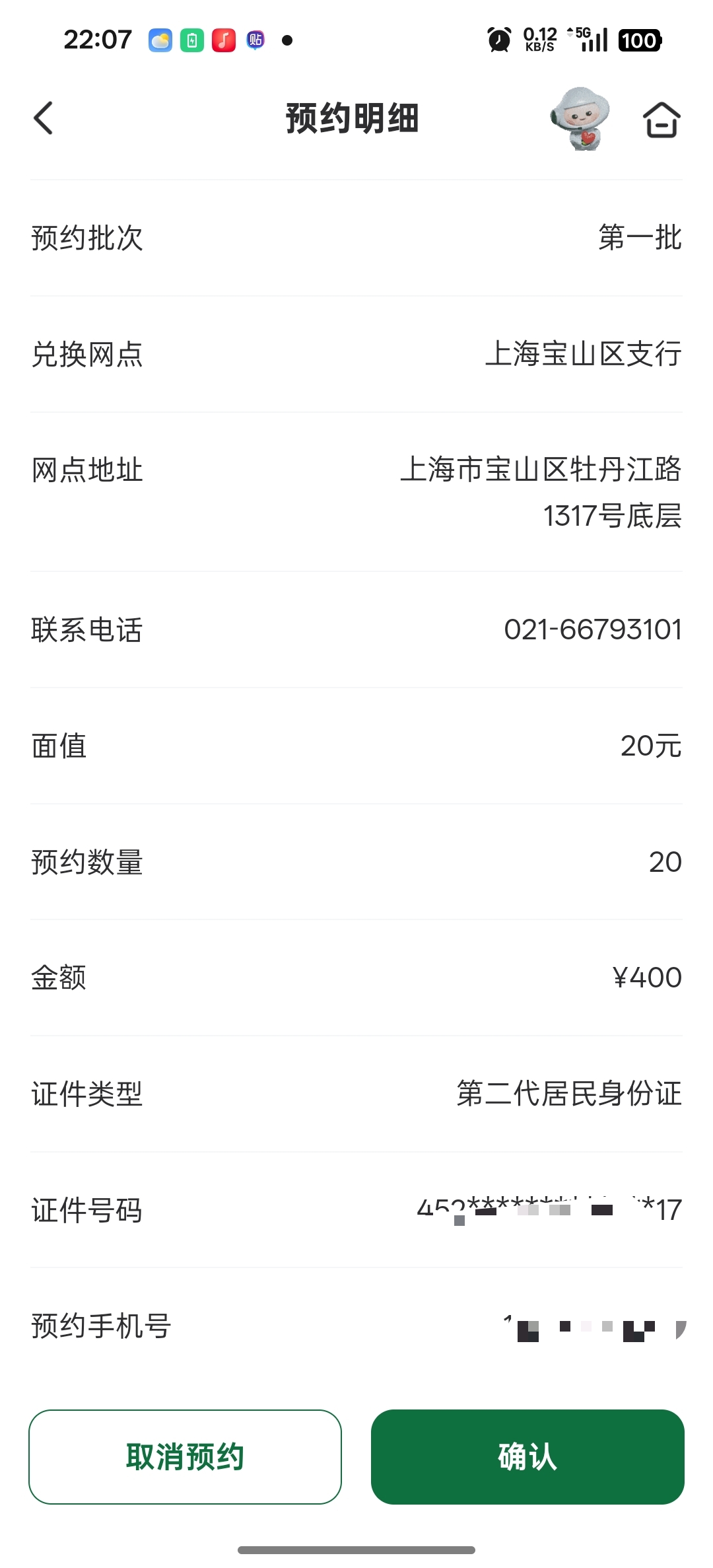
Task: Go back from the 预约明细 page
Action: (44, 119)
